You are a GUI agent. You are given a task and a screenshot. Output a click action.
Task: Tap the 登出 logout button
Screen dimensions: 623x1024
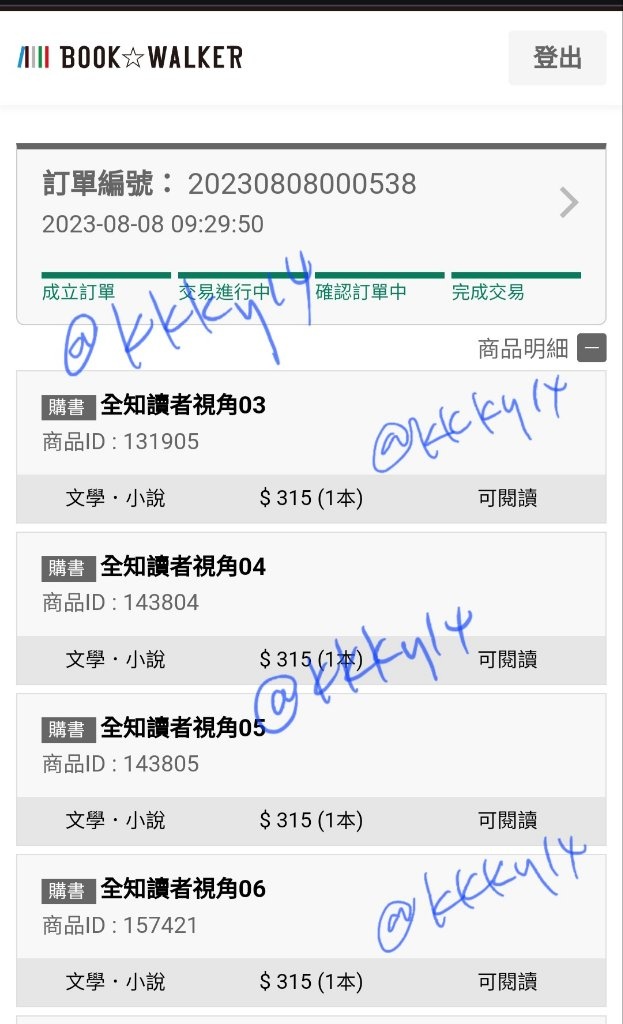pyautogui.click(x=557, y=58)
